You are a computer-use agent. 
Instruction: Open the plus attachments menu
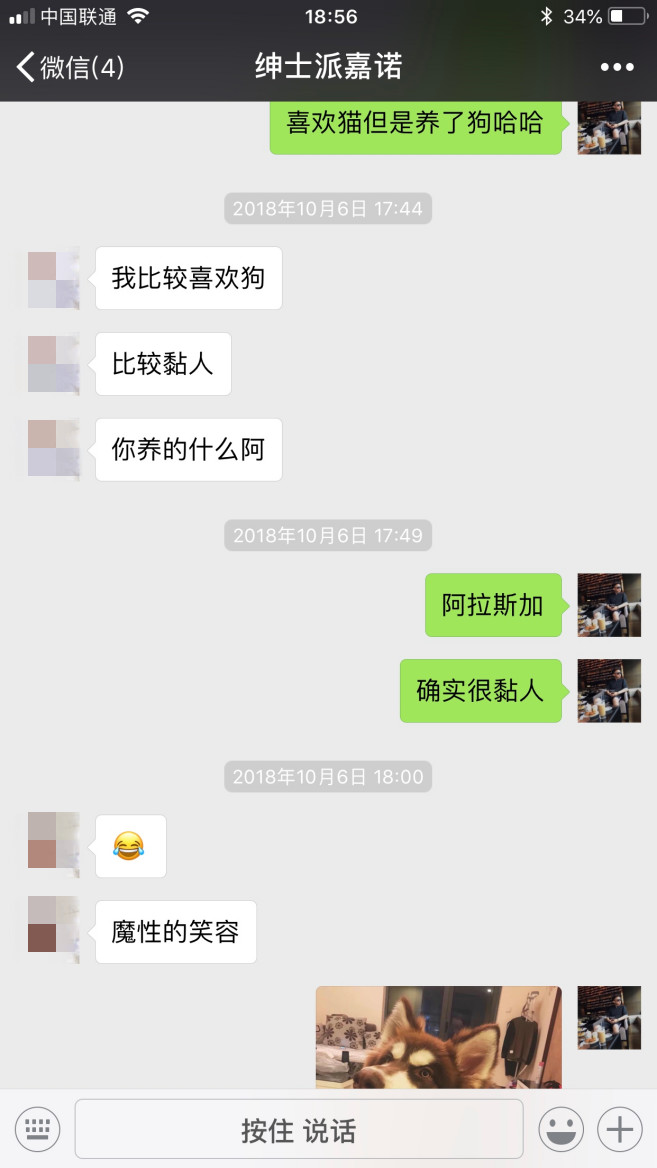click(x=620, y=1130)
